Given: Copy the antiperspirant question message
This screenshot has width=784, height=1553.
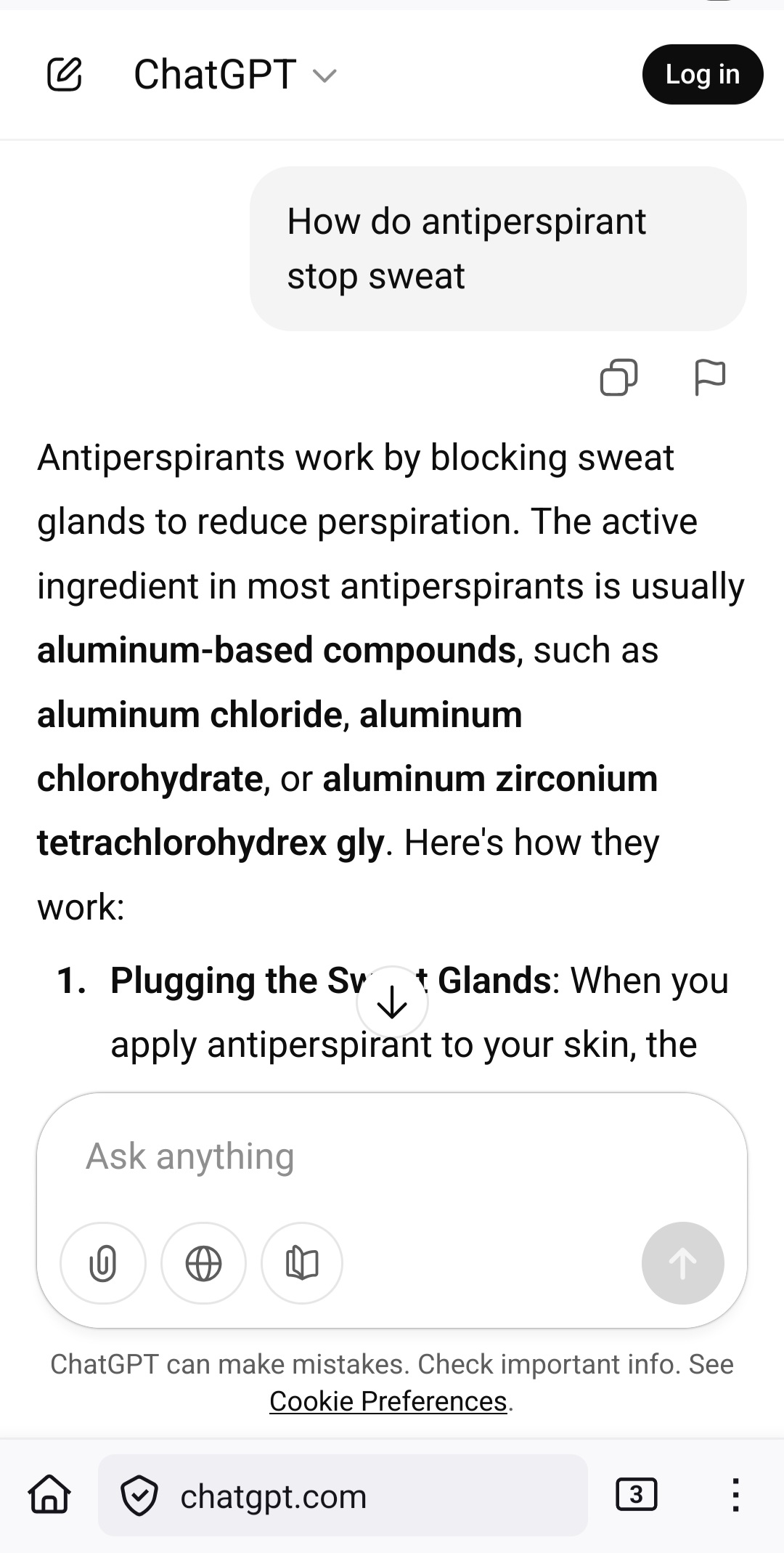Looking at the screenshot, I should tap(618, 378).
